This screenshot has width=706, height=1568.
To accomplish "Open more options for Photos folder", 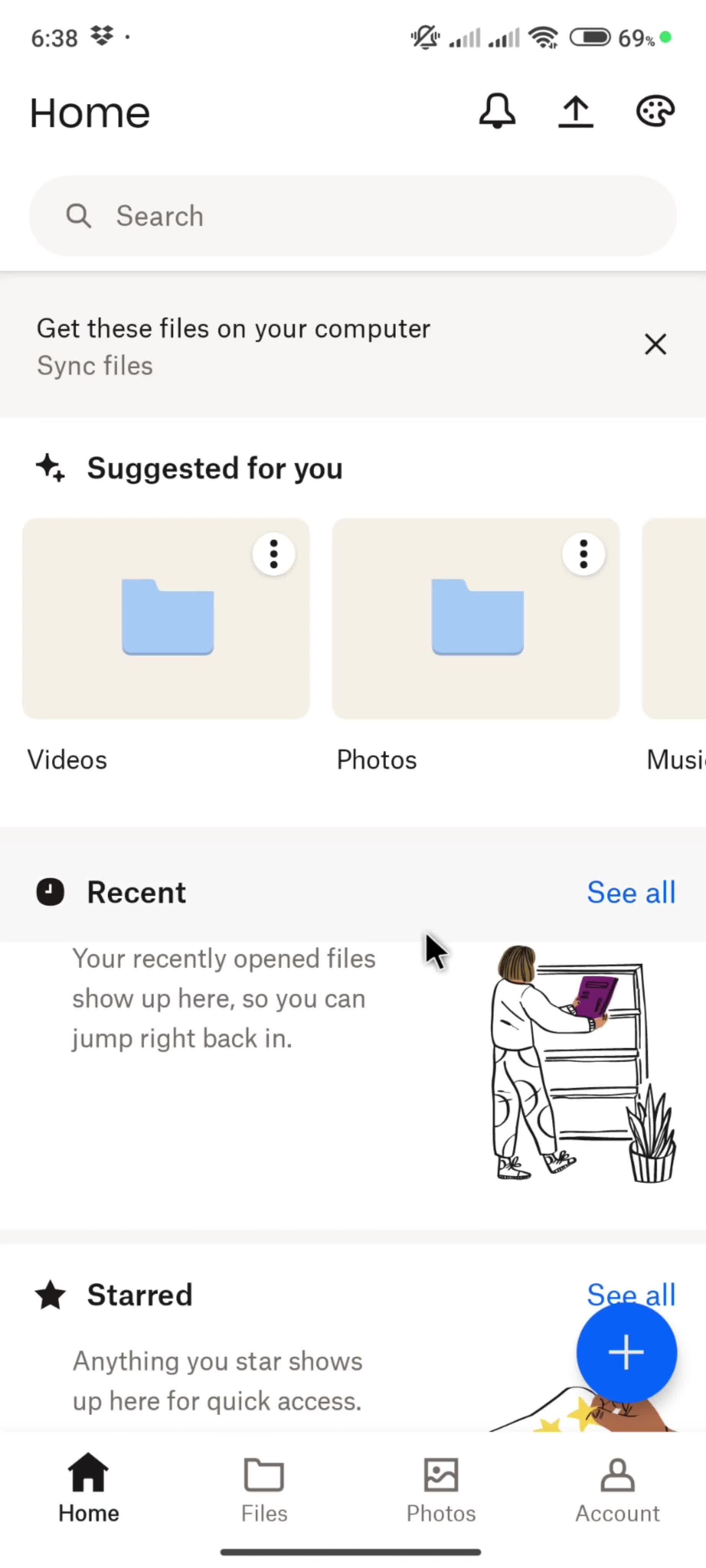I will click(583, 554).
